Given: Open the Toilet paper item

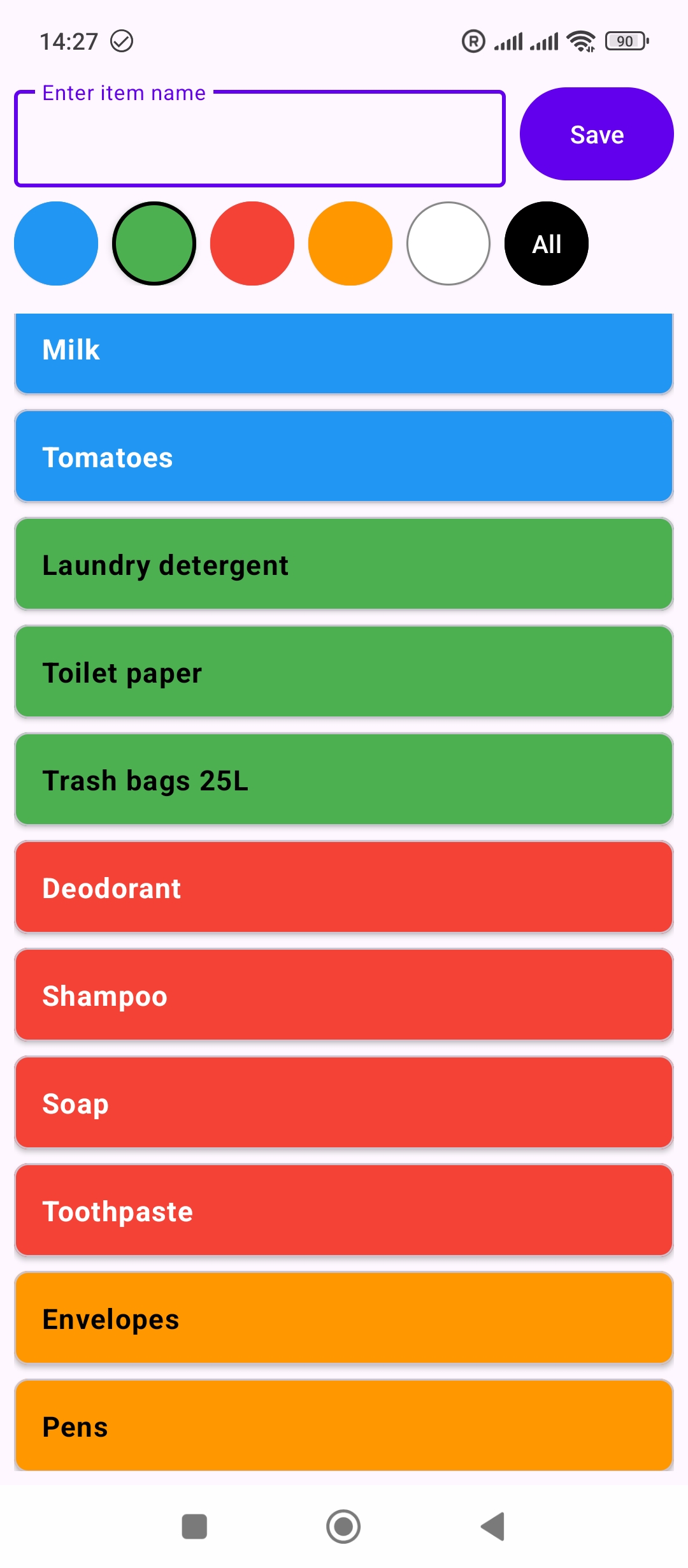Looking at the screenshot, I should coord(344,672).
